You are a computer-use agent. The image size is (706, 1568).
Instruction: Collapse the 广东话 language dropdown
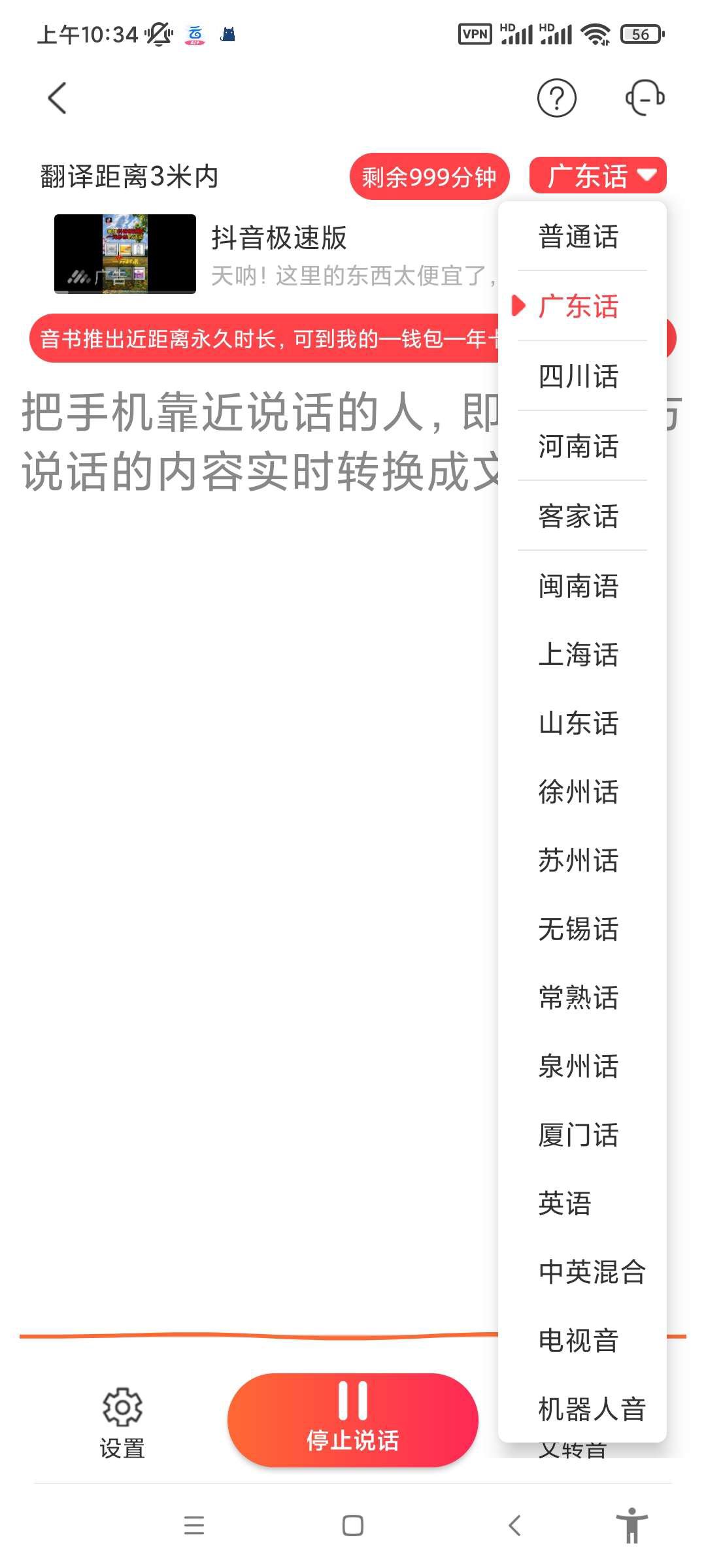(597, 176)
